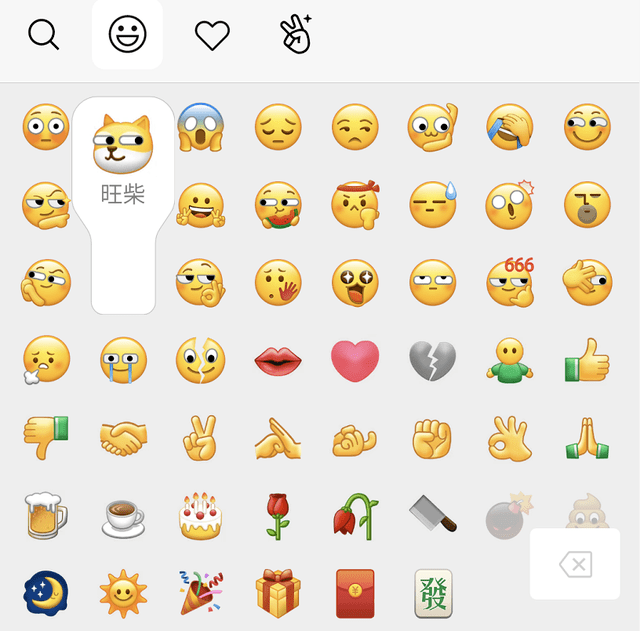Insert the handshake emoji
The width and height of the screenshot is (640, 631).
(x=123, y=437)
